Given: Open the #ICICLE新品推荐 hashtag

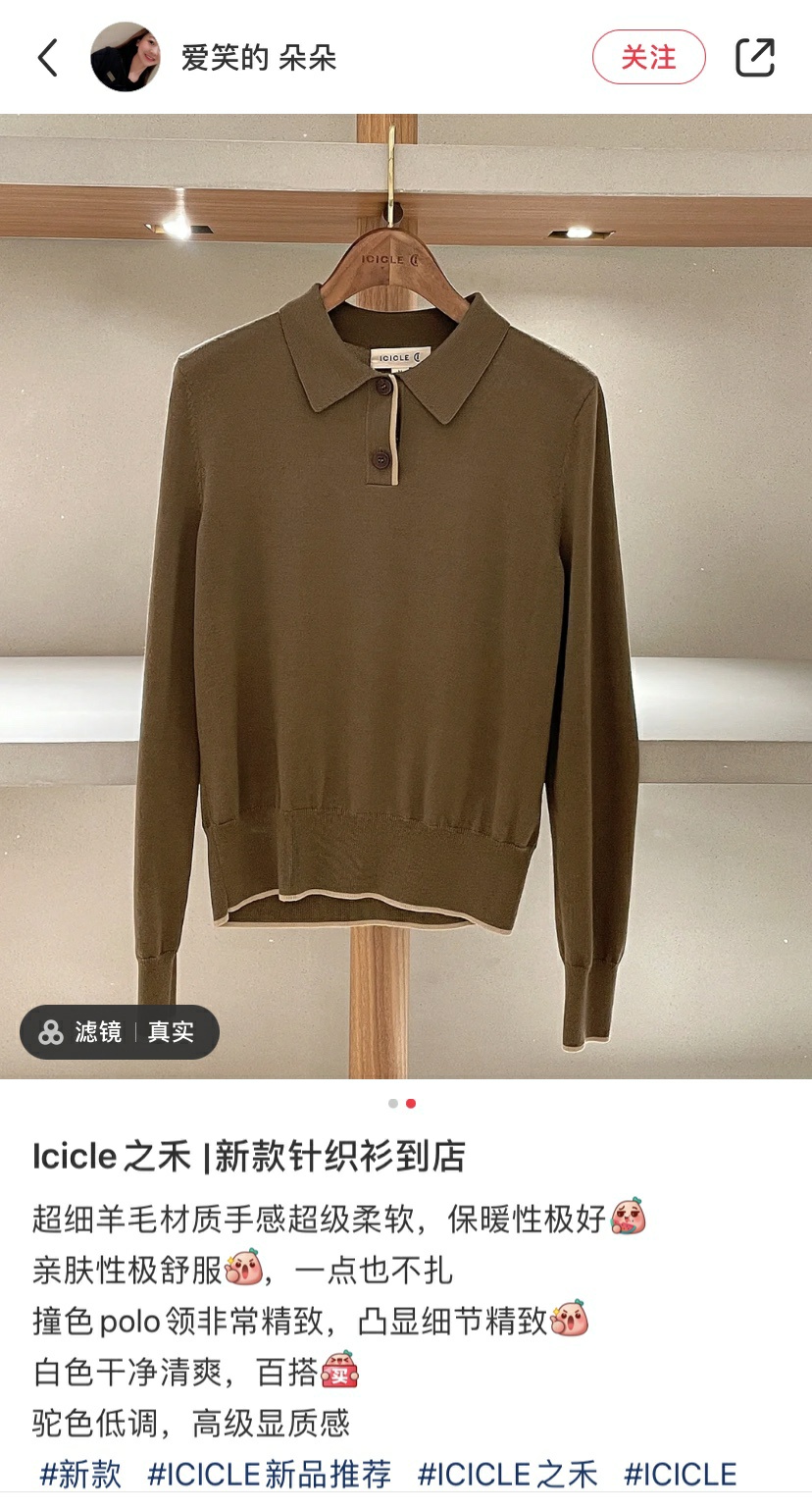Looking at the screenshot, I should (269, 1474).
